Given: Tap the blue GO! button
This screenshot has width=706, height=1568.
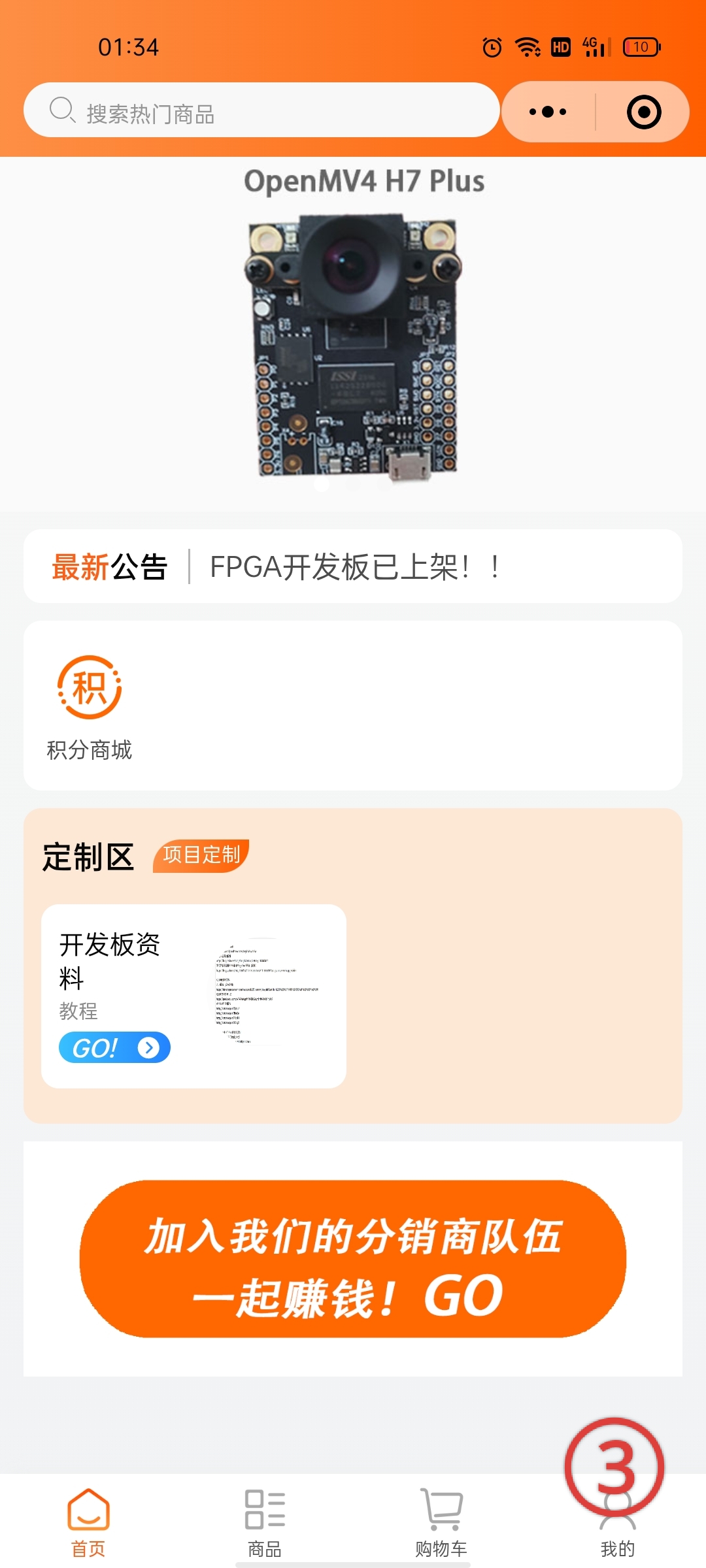Looking at the screenshot, I should [114, 1047].
